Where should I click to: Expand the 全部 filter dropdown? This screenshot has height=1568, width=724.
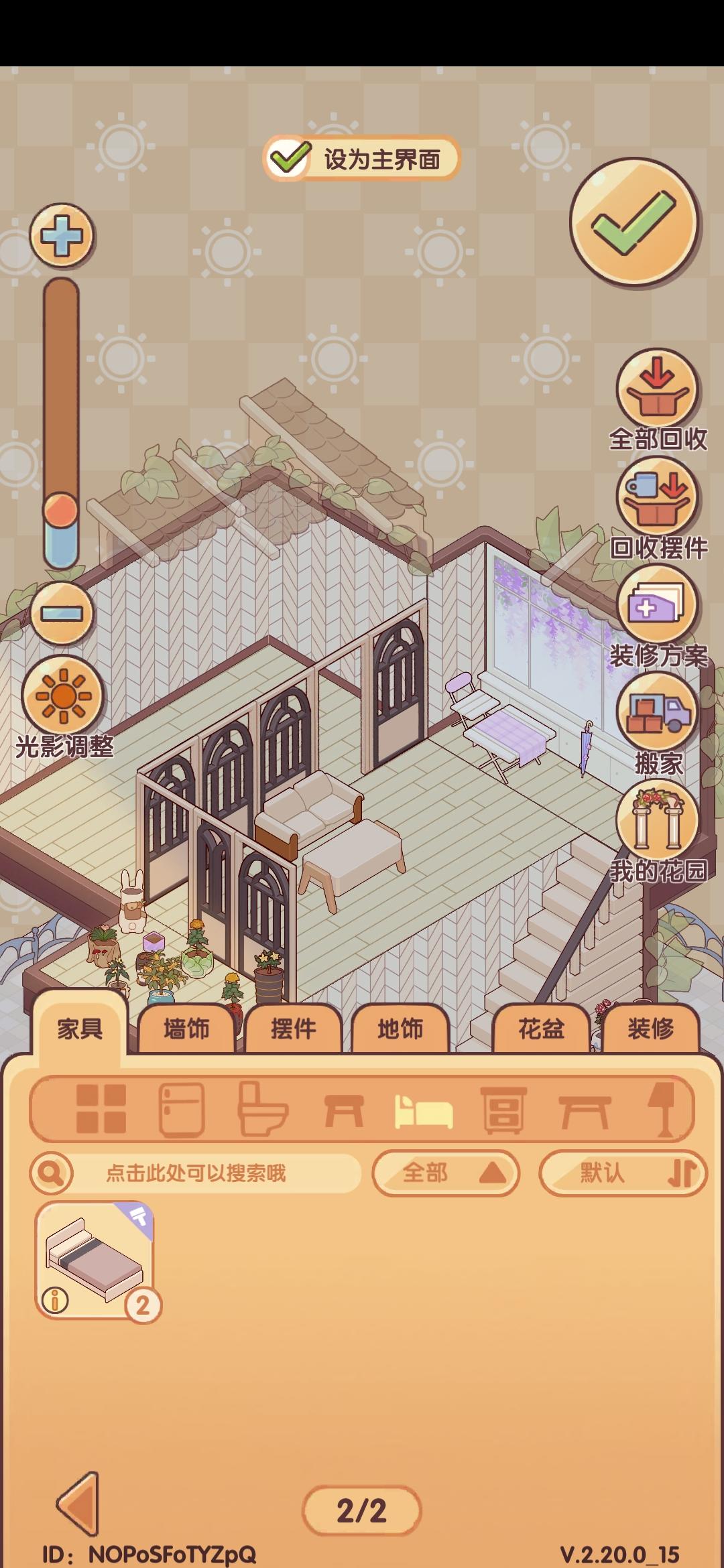pyautogui.click(x=446, y=1173)
